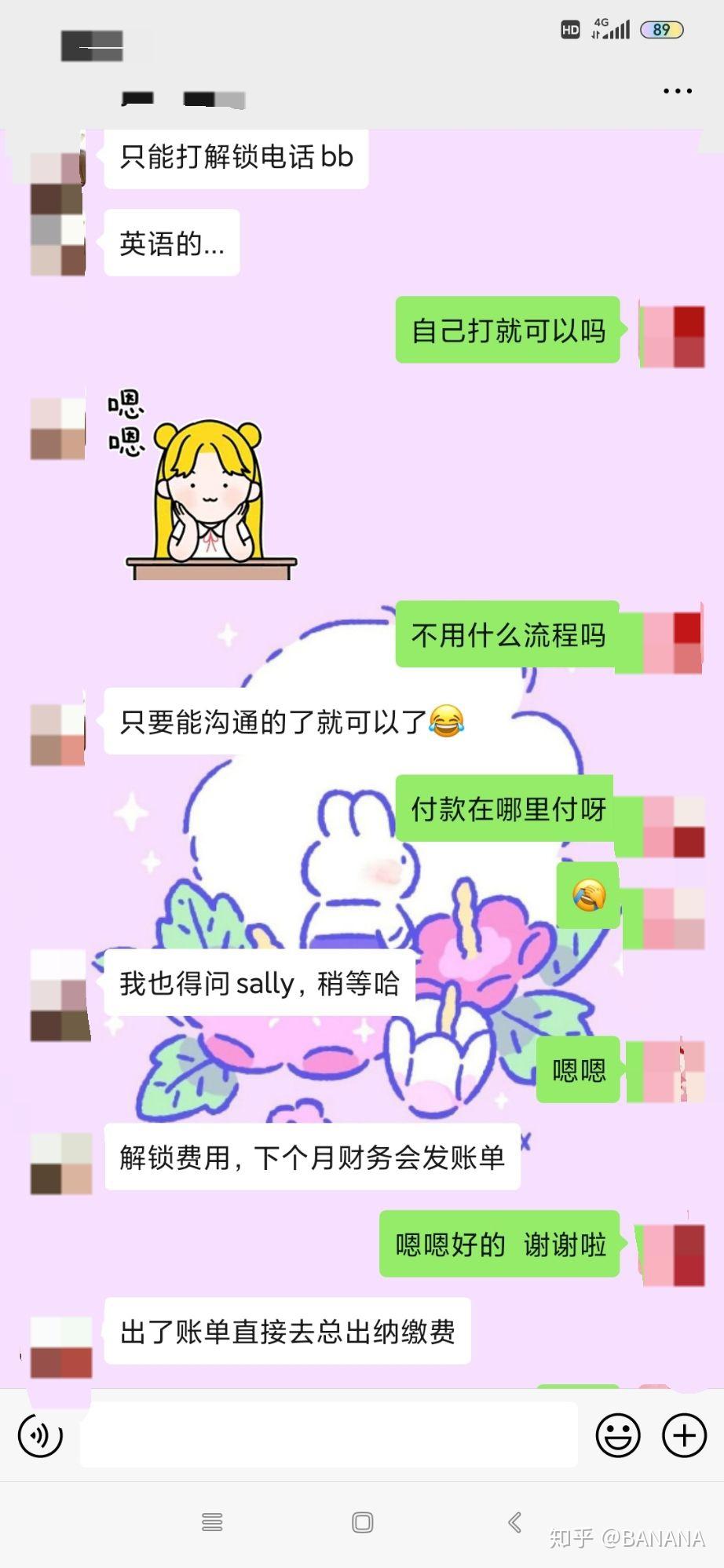This screenshot has height=1568, width=724.
Task: Open the three-dot chat options menu
Action: tap(678, 91)
